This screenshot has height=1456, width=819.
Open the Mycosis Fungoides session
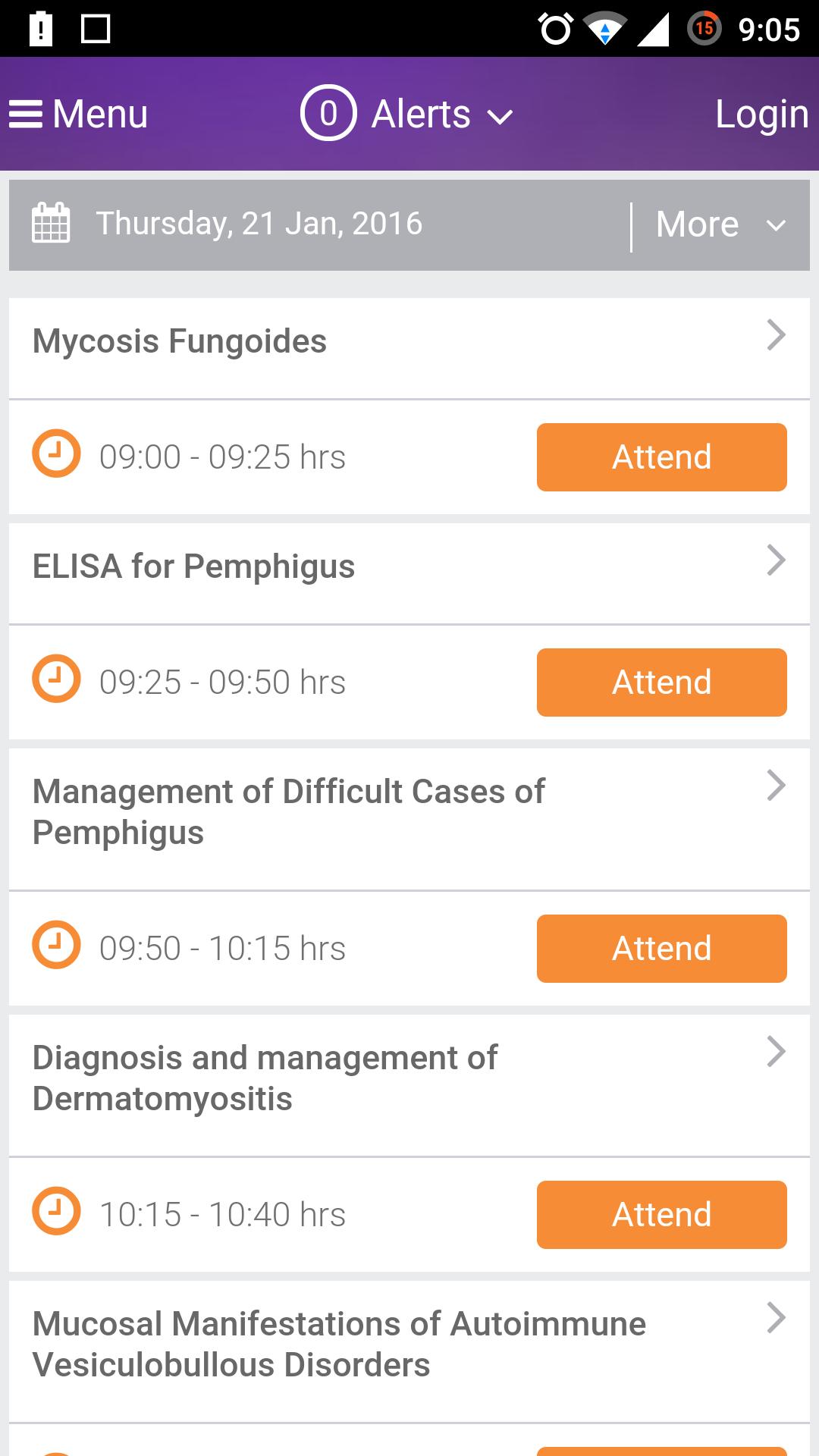[x=409, y=342]
